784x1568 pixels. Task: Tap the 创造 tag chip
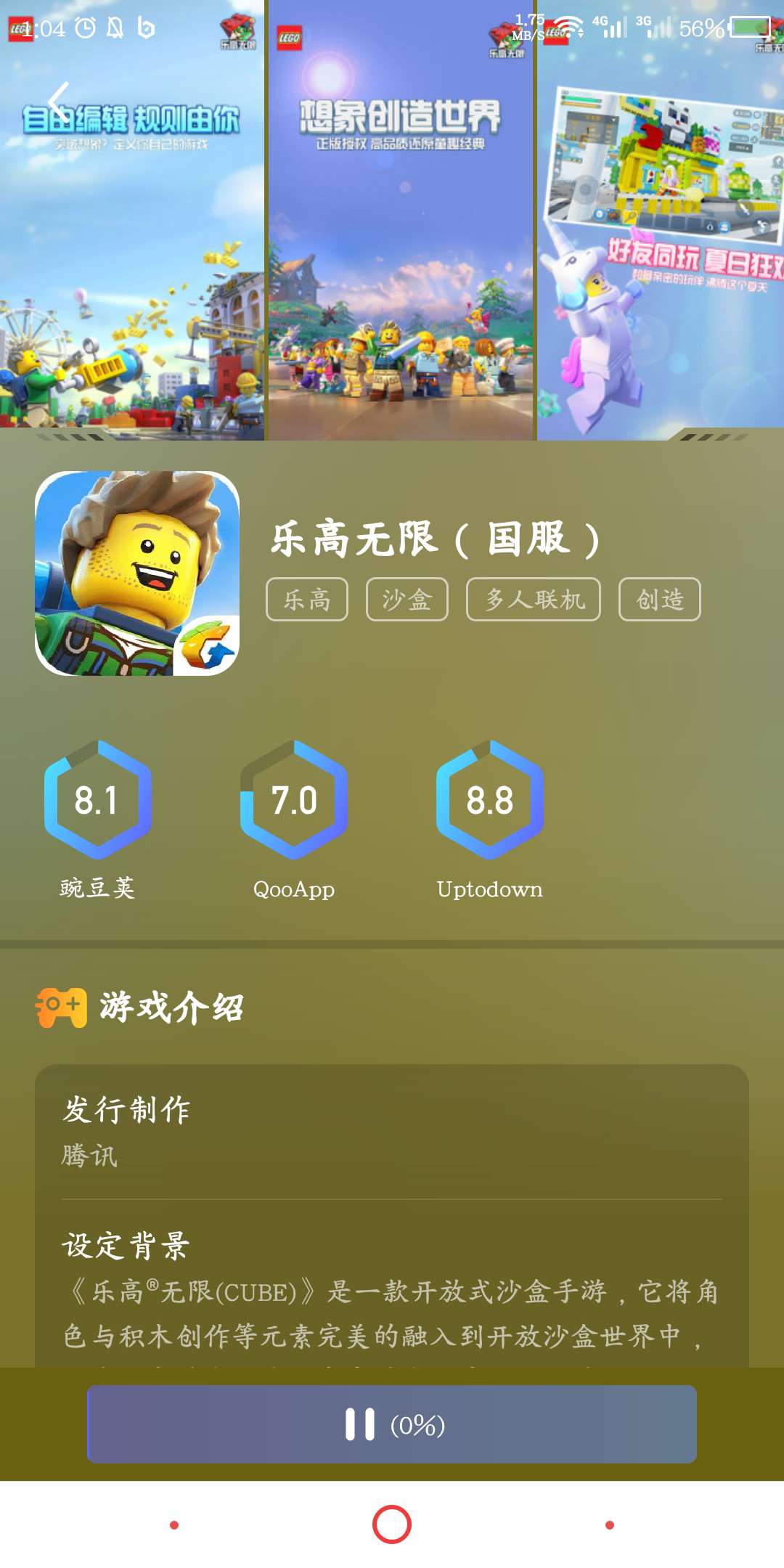(x=659, y=600)
